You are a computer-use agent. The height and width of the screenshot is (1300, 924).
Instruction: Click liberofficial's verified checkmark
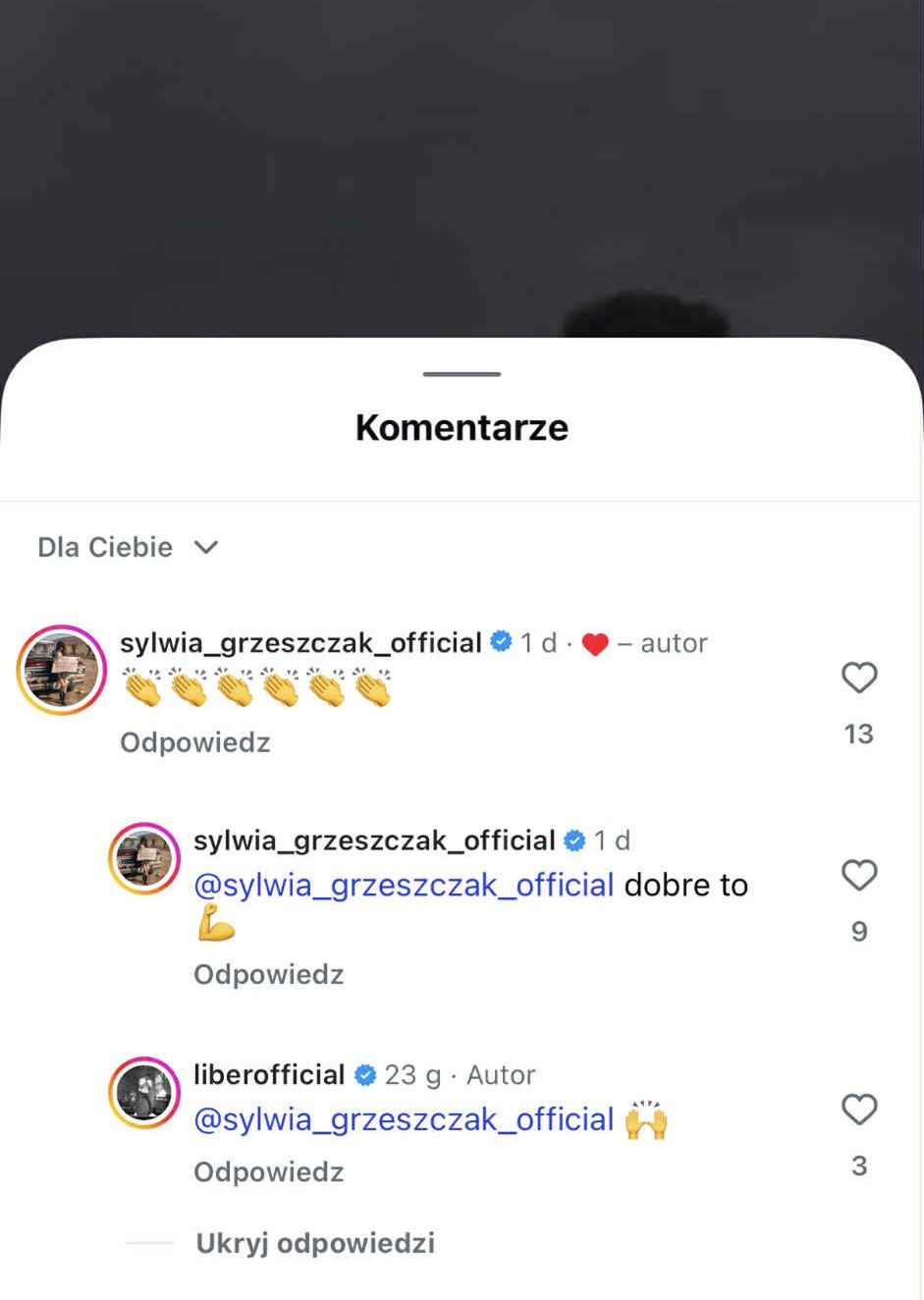pyautogui.click(x=365, y=1075)
